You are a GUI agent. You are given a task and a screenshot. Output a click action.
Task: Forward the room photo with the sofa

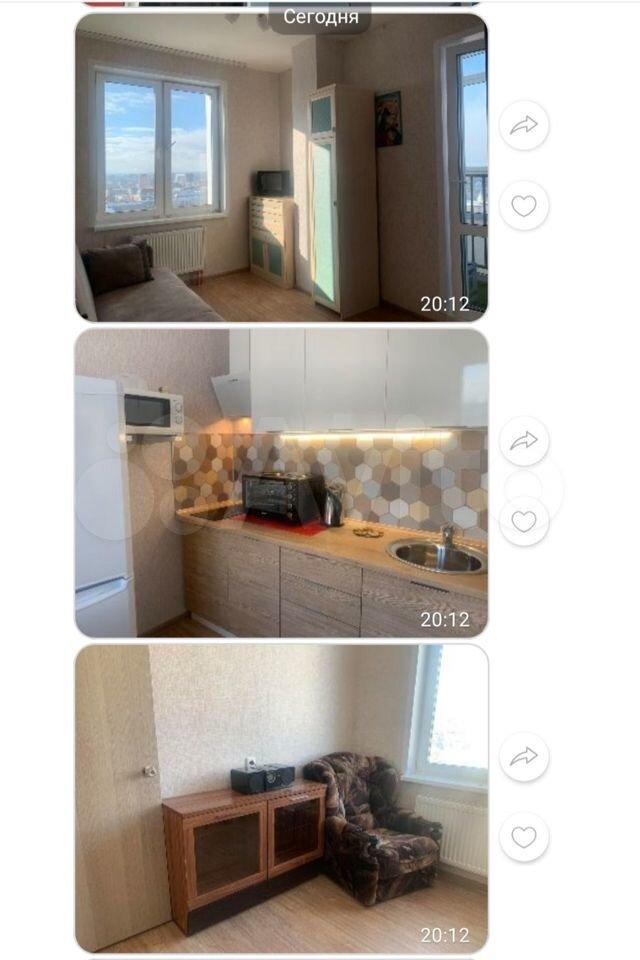click(524, 126)
